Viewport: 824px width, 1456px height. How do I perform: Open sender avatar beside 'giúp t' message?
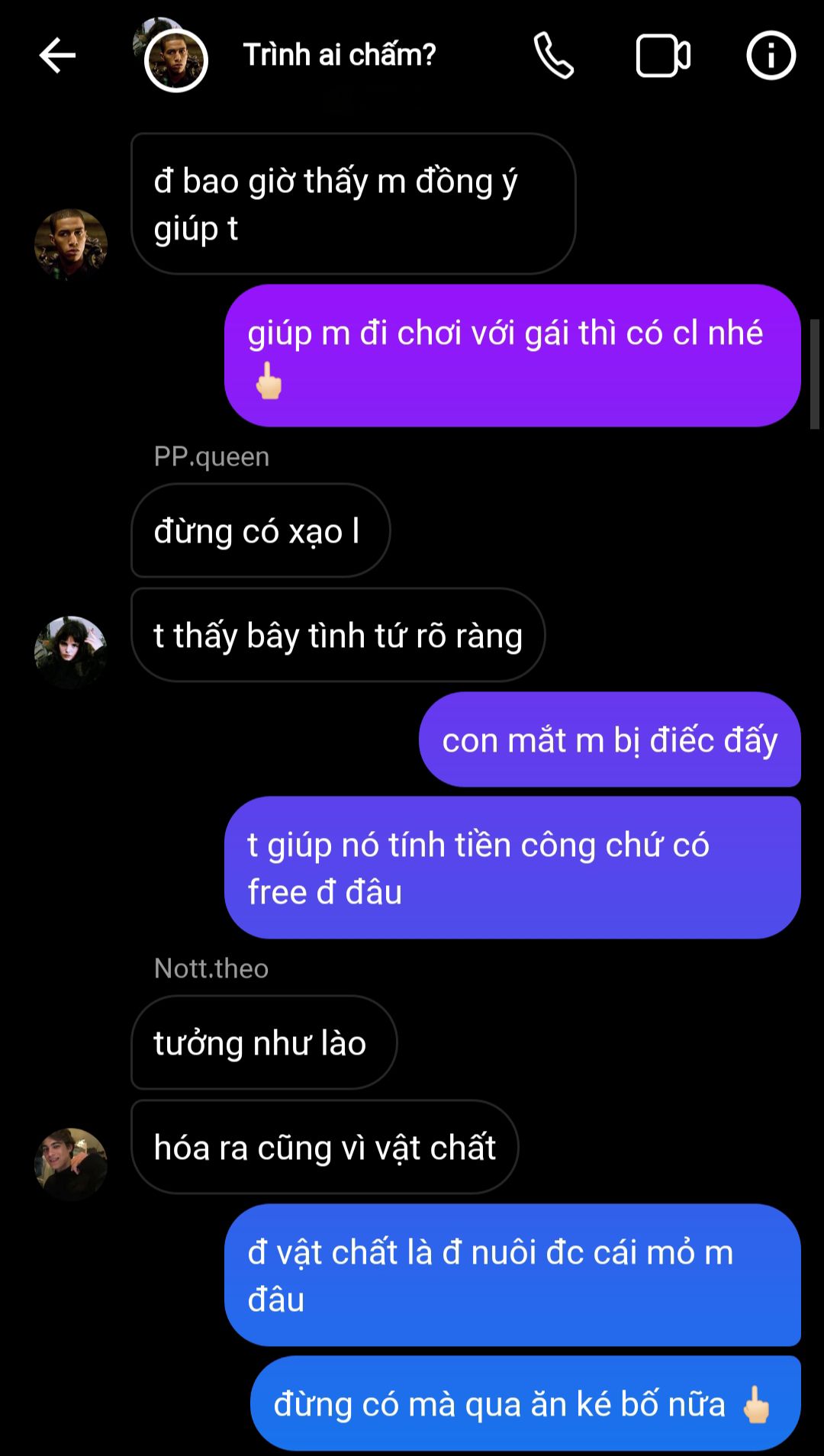coord(71,244)
